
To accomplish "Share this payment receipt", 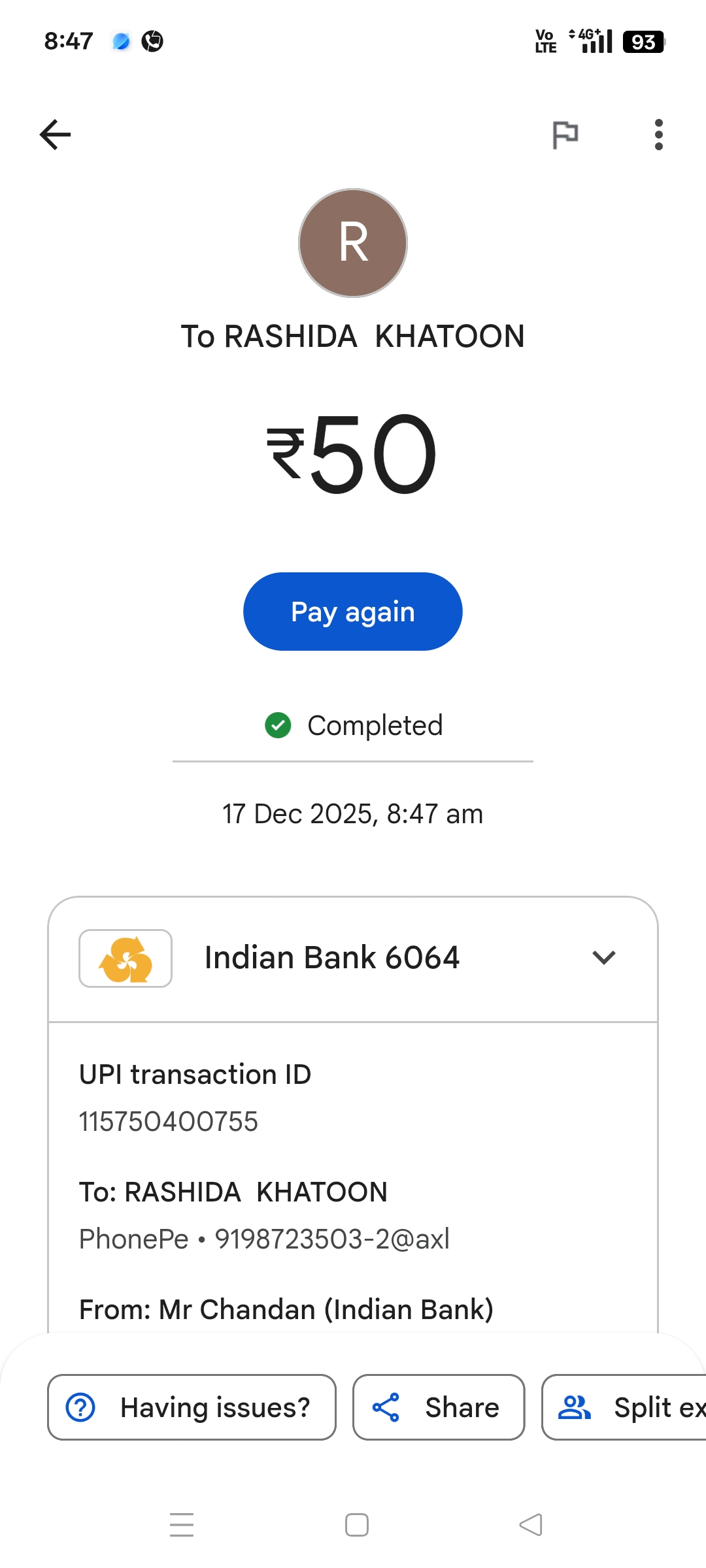I will tap(439, 1407).
